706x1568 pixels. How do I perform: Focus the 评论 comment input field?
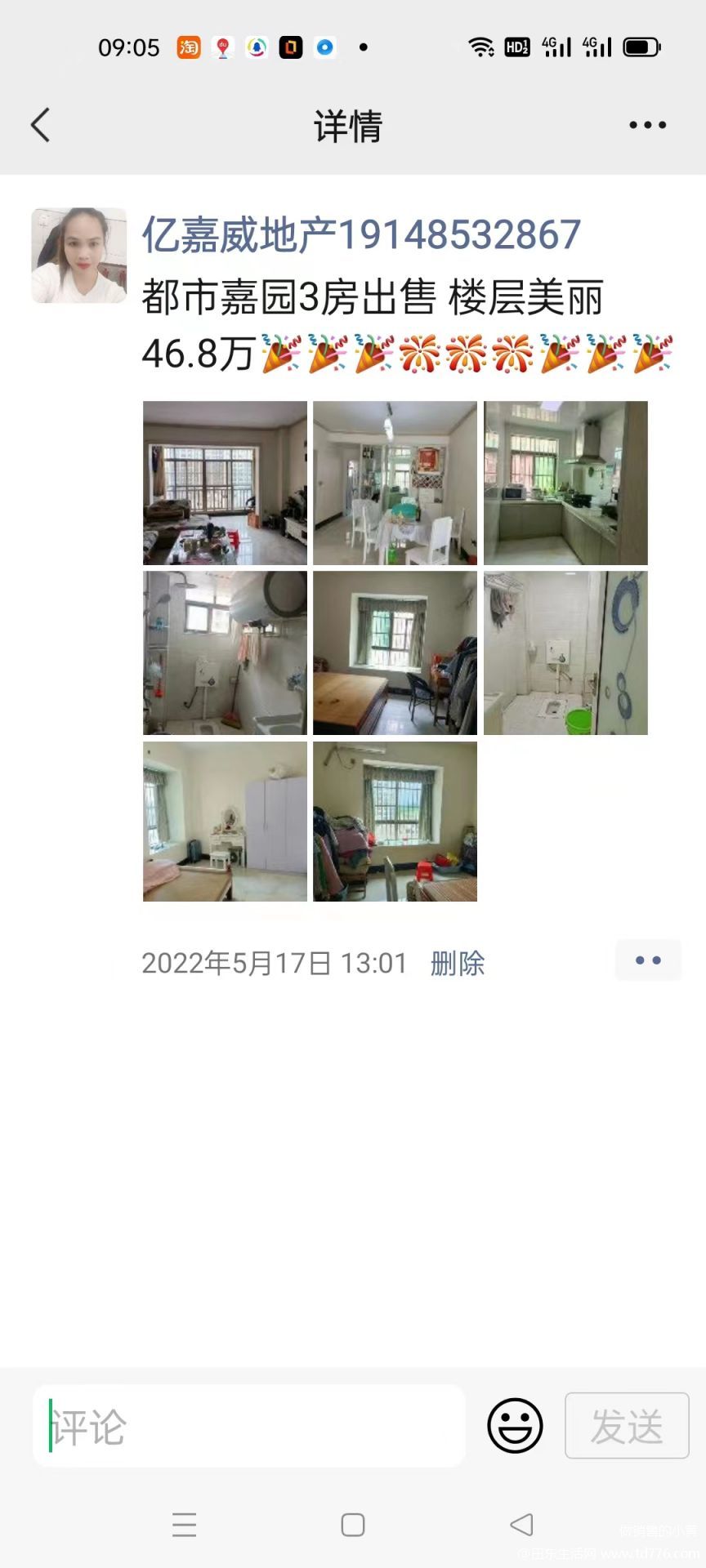249,1425
